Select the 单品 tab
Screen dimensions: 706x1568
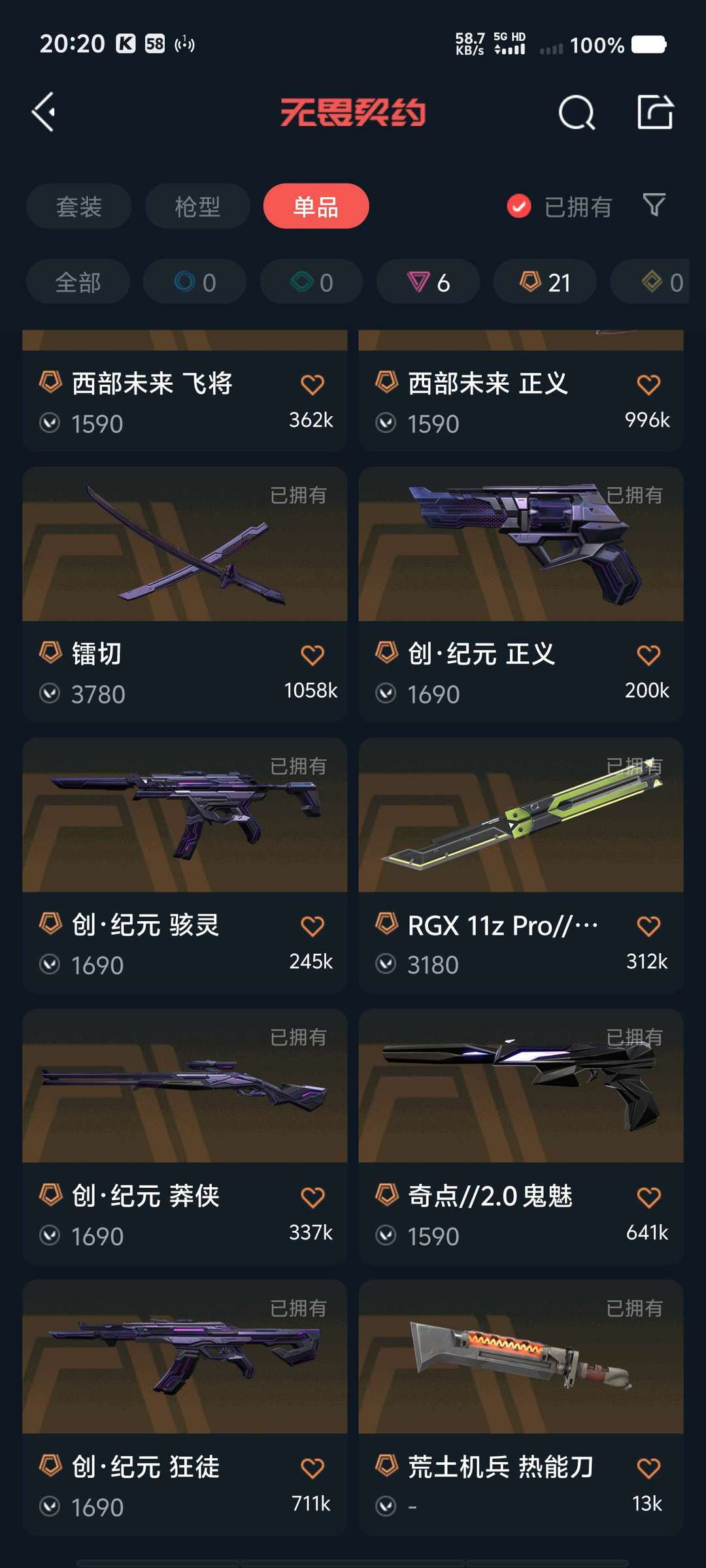point(316,206)
